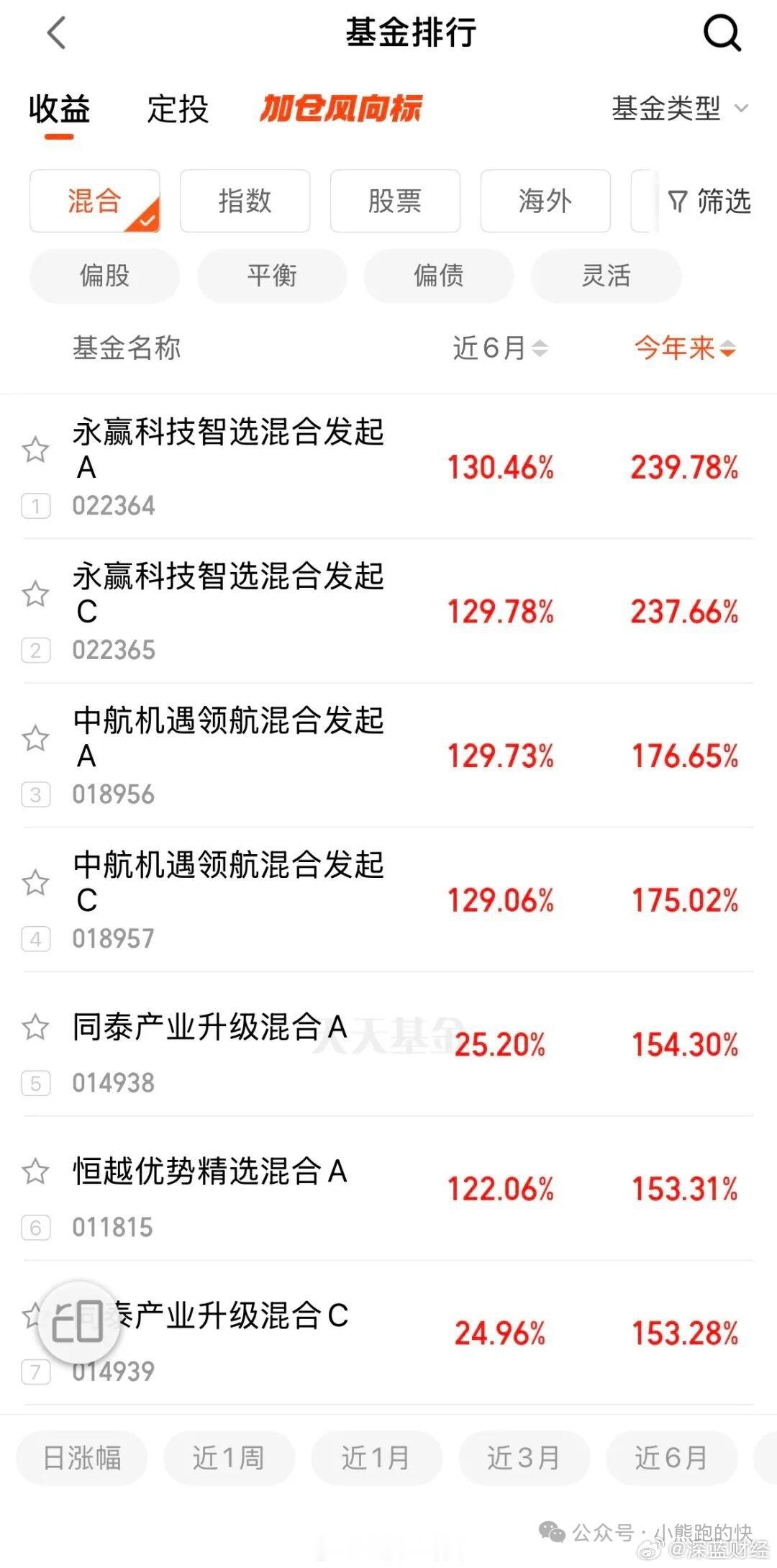The image size is (777, 1568).
Task: Open the search icon on the title bar
Action: tap(723, 32)
